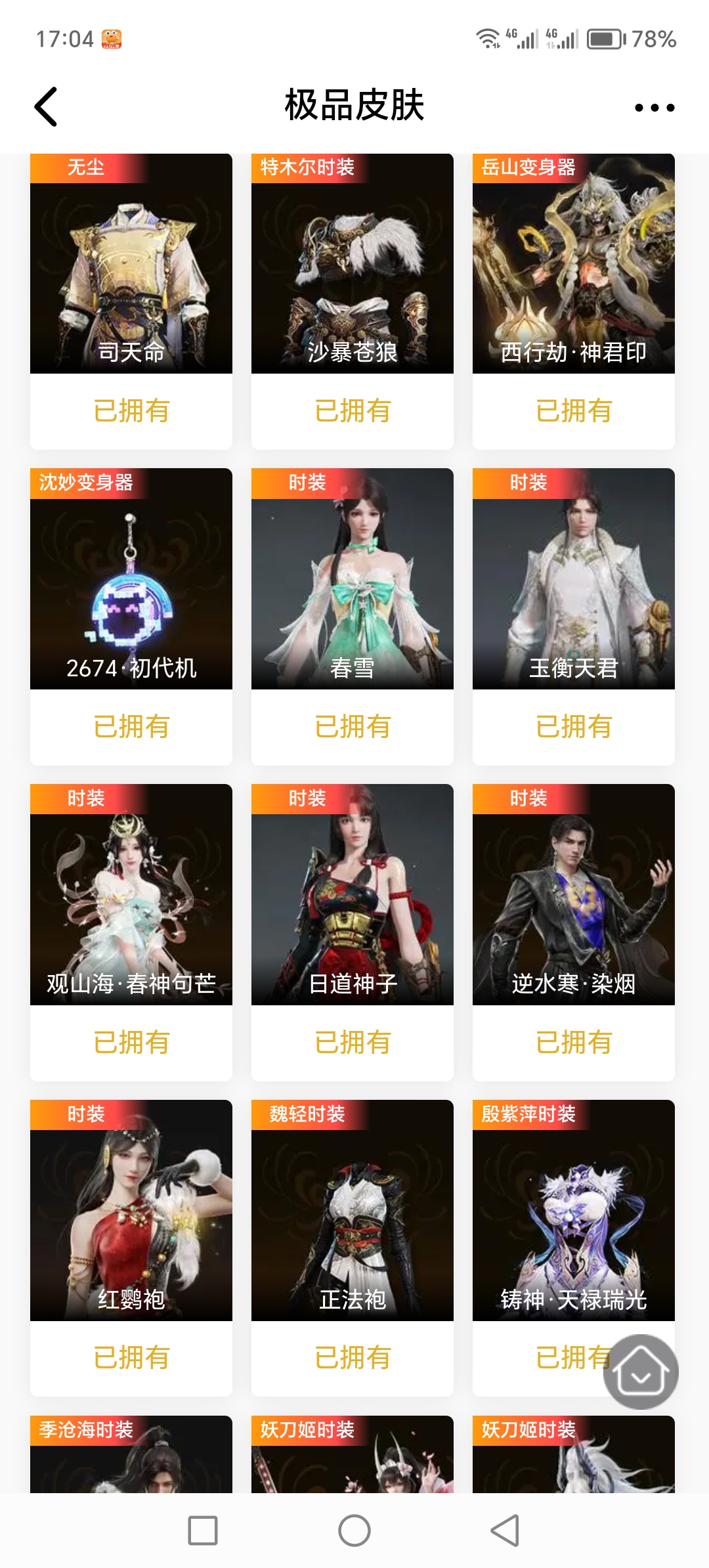The height and width of the screenshot is (1568, 709).
Task: Tap the floating home button
Action: [641, 1372]
